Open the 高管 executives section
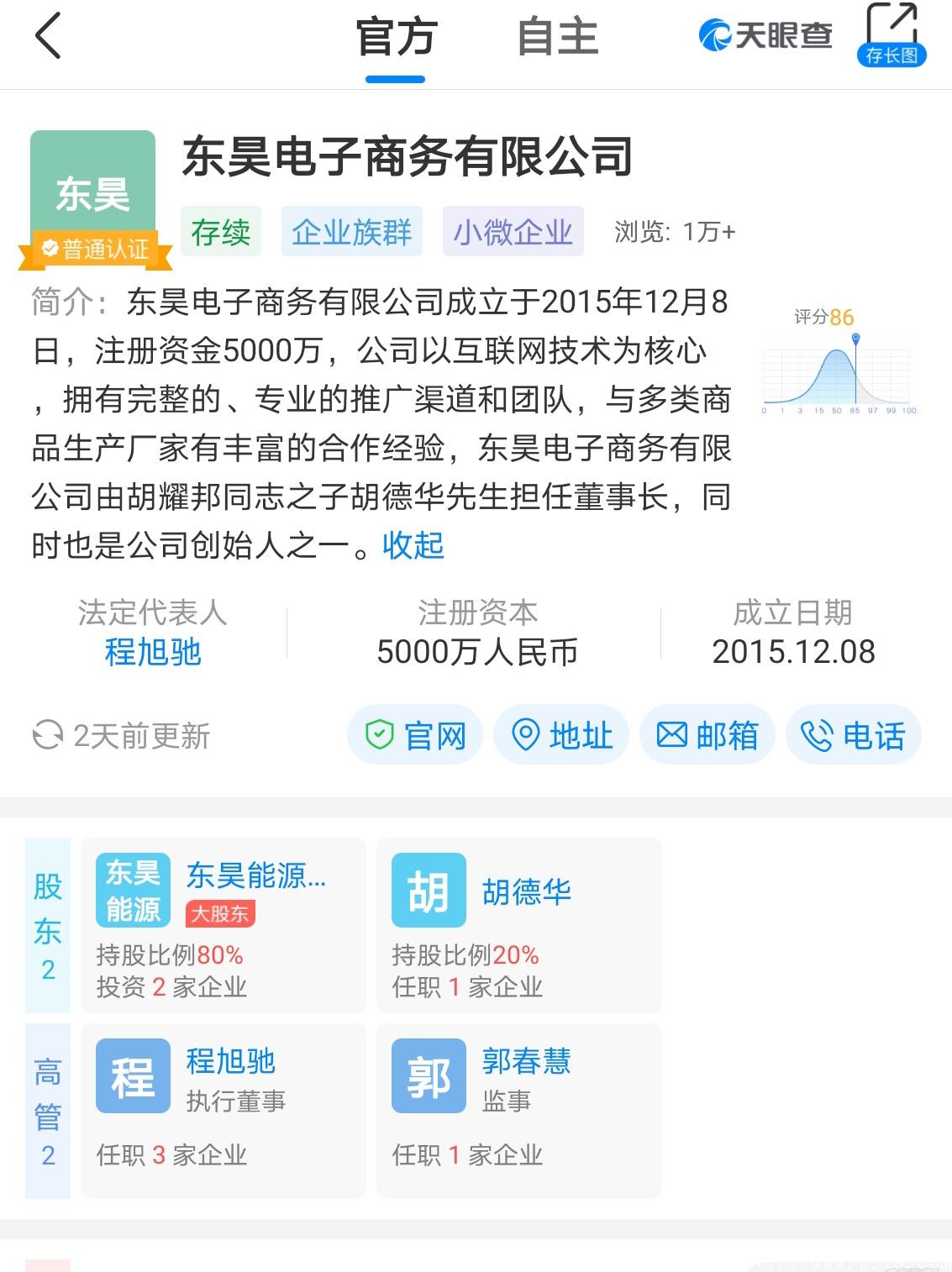952x1272 pixels. (x=48, y=1111)
